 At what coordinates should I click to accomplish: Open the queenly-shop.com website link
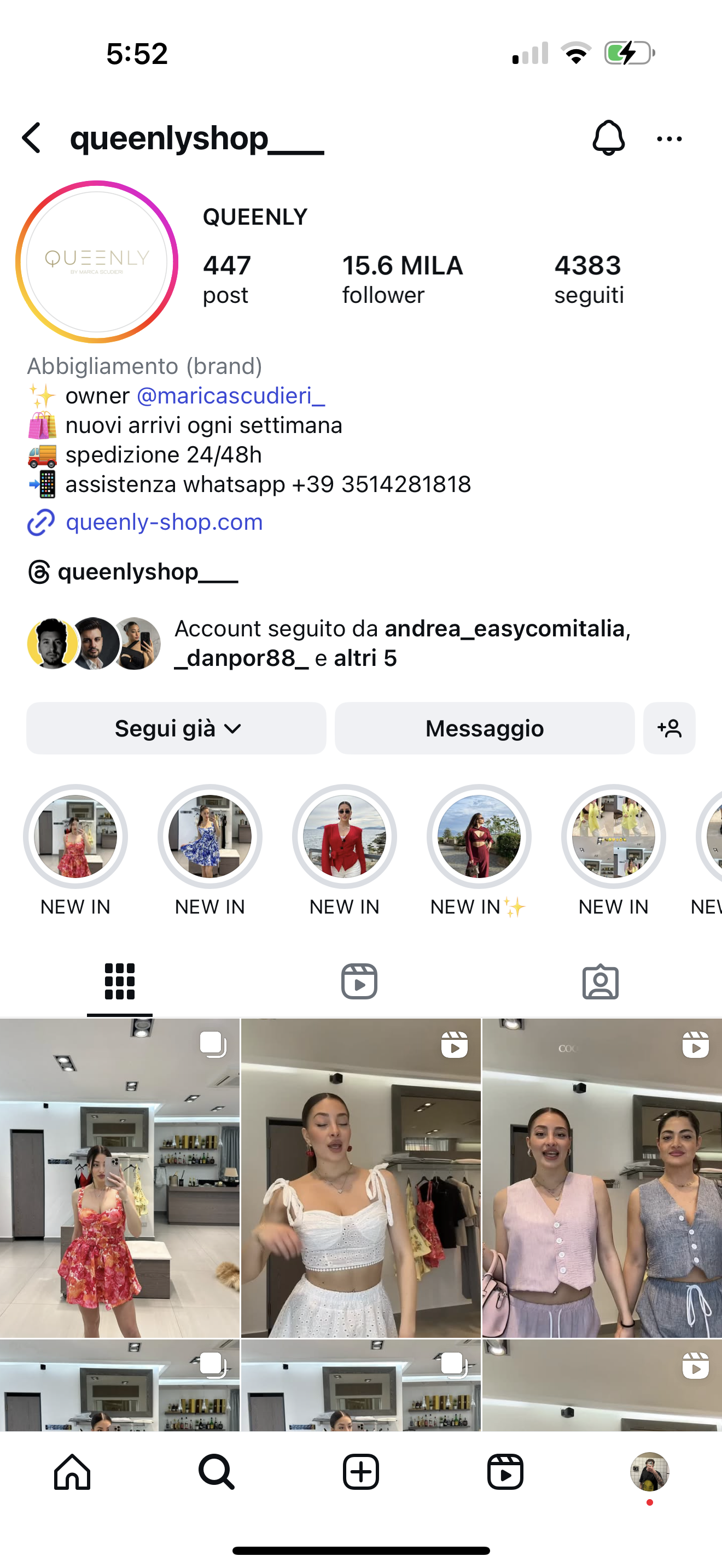pos(164,522)
